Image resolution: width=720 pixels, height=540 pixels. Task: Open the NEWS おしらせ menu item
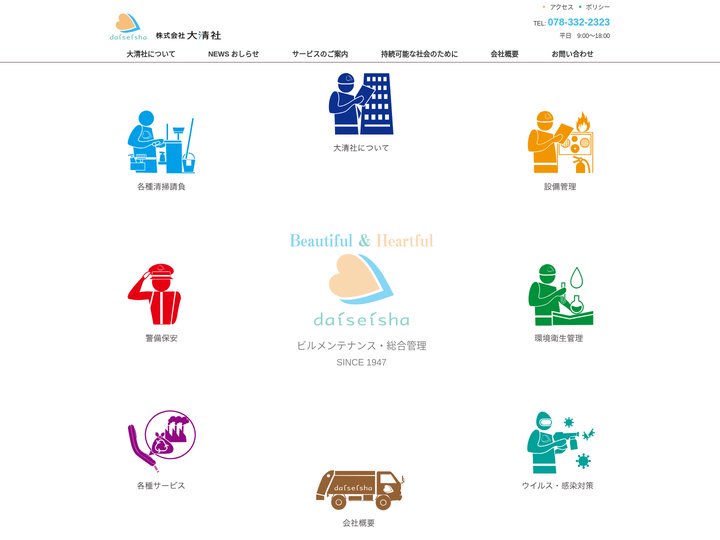(233, 54)
